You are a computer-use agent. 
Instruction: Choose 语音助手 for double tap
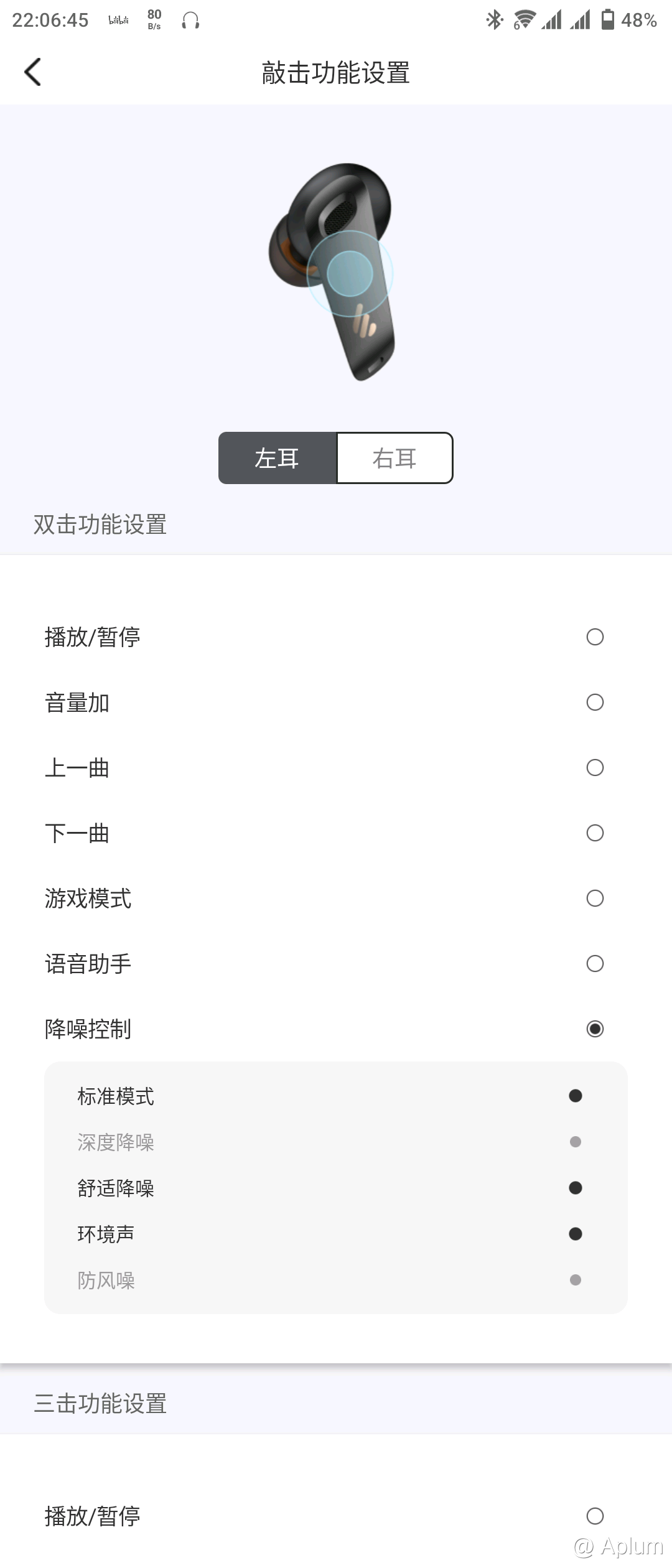595,964
